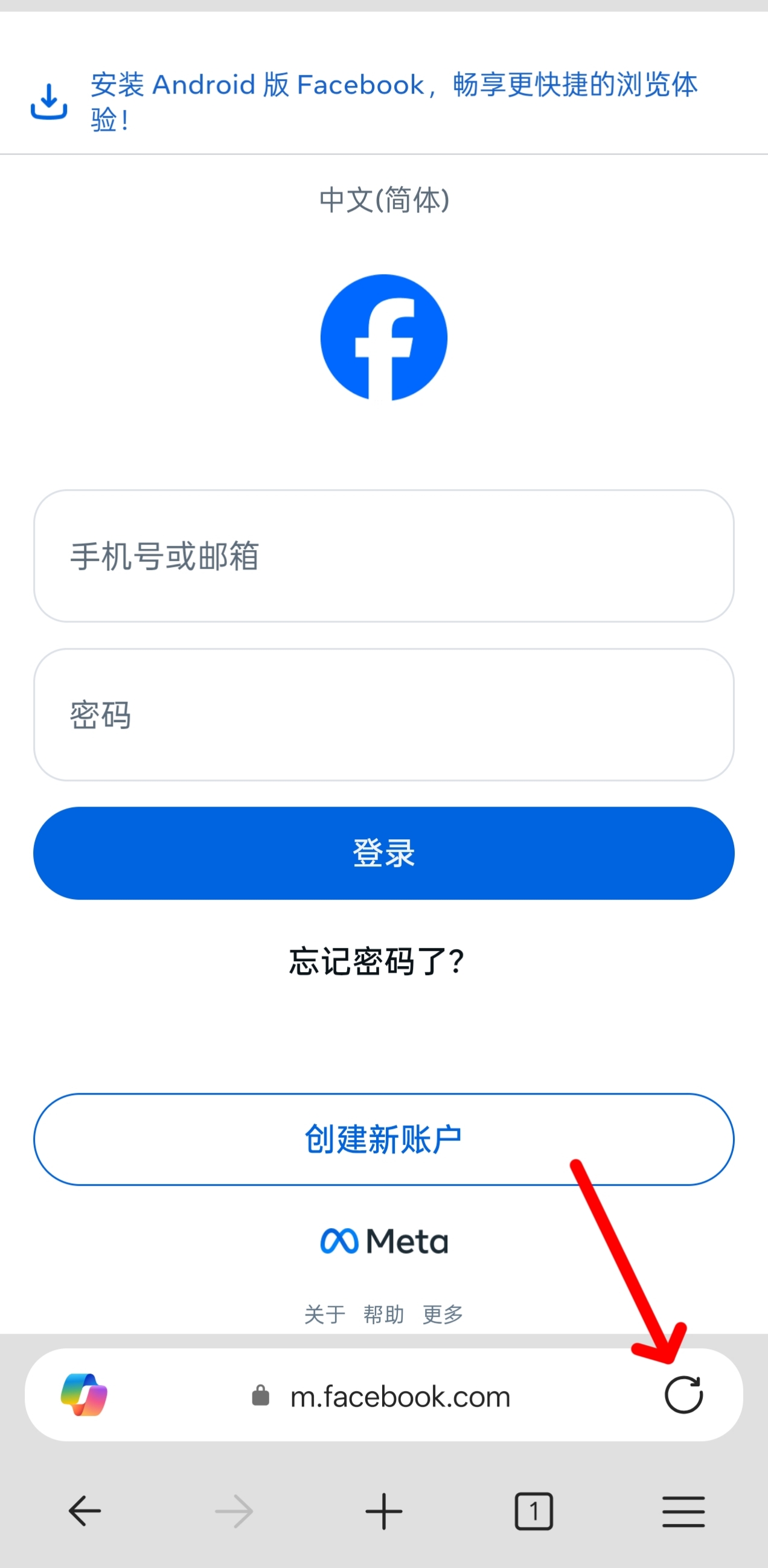Select 创建新账户 to make a new account
The image size is (768, 1568).
(x=384, y=1139)
